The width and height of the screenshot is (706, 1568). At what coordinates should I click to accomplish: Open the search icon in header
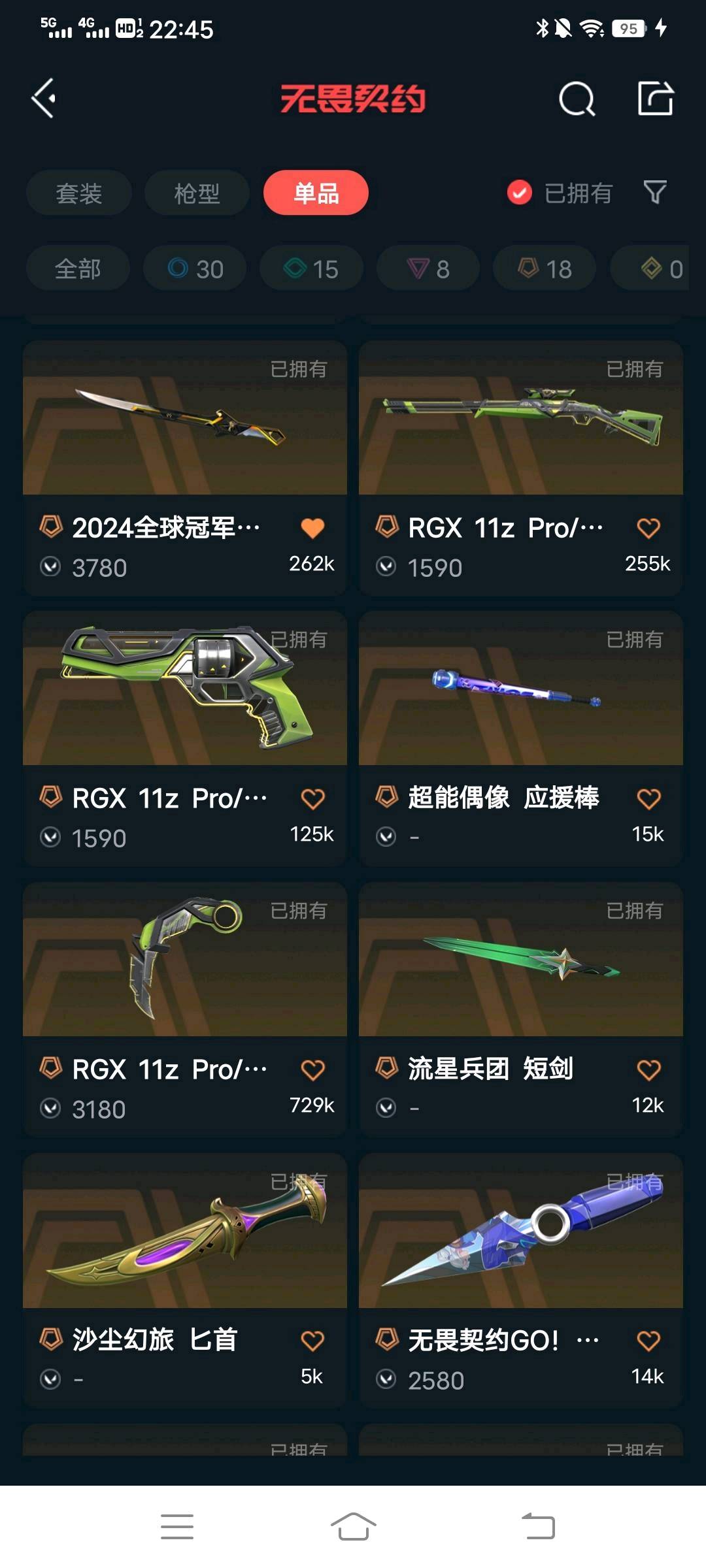tap(577, 99)
